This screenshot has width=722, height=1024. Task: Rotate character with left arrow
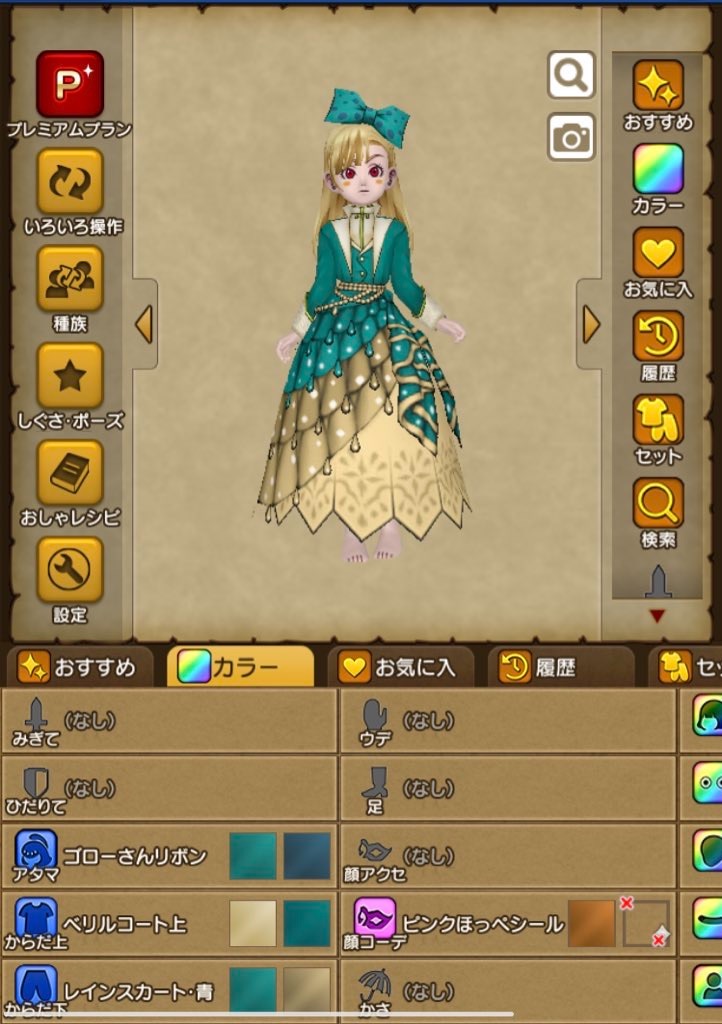[x=144, y=324]
